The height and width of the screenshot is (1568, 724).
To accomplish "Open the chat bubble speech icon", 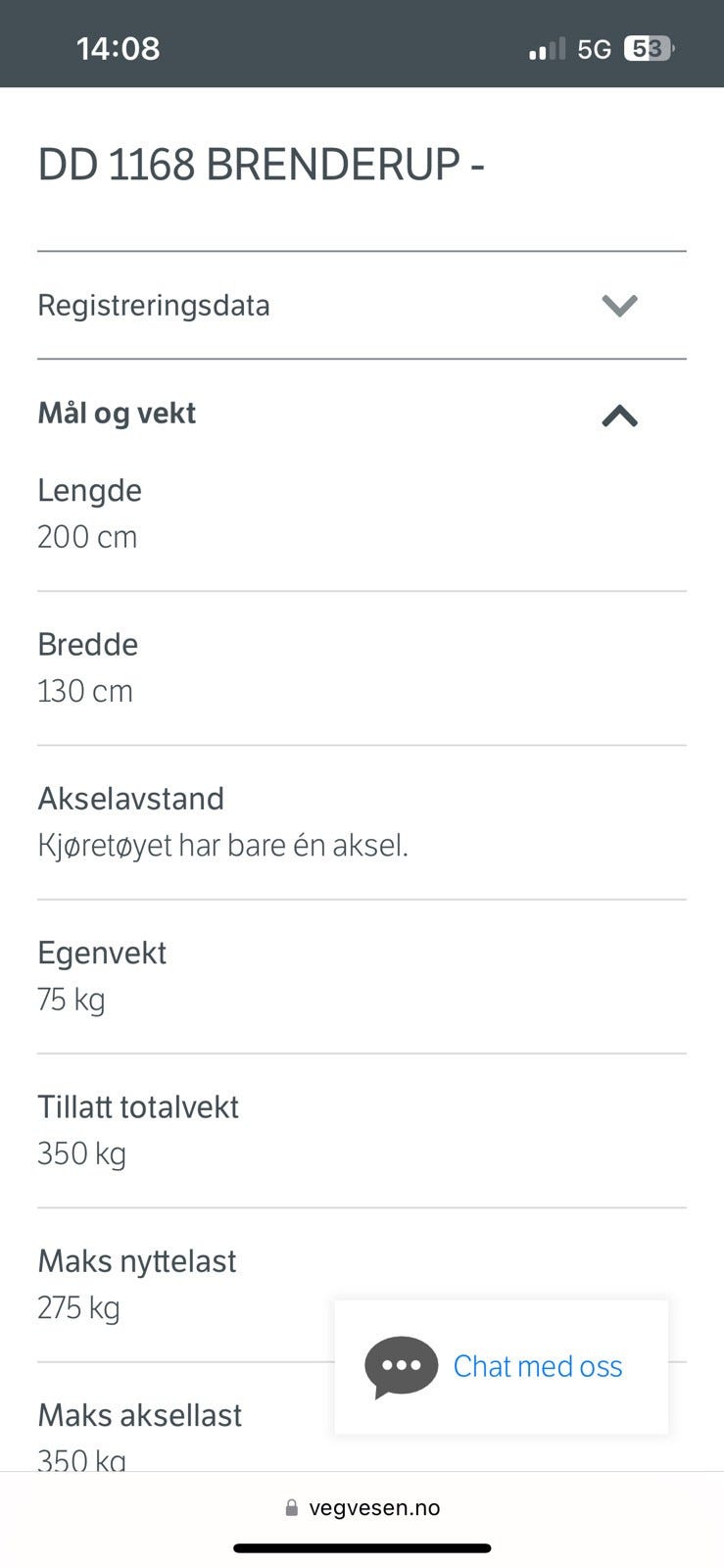I will point(402,1366).
